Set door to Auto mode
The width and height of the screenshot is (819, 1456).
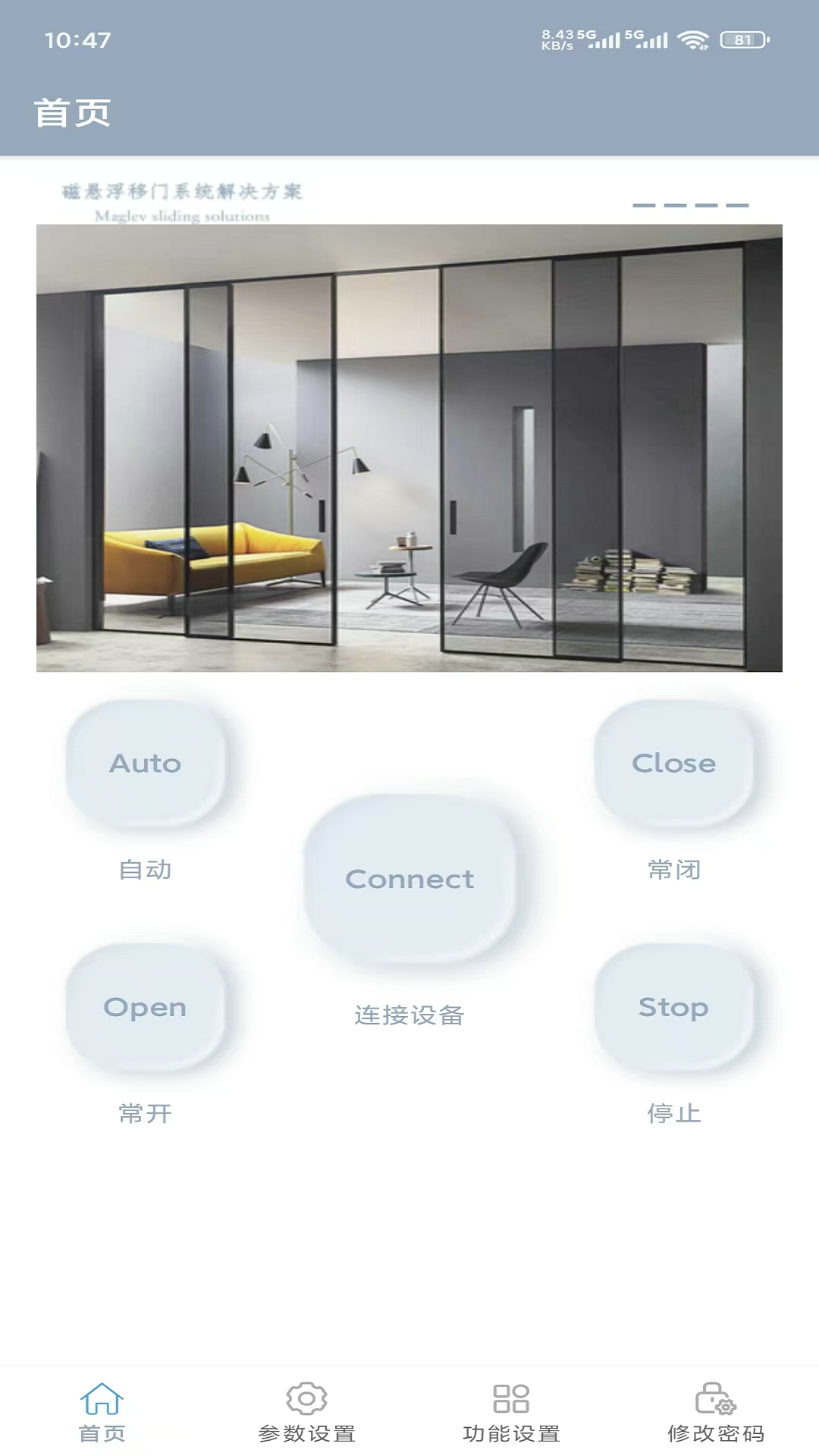[145, 763]
